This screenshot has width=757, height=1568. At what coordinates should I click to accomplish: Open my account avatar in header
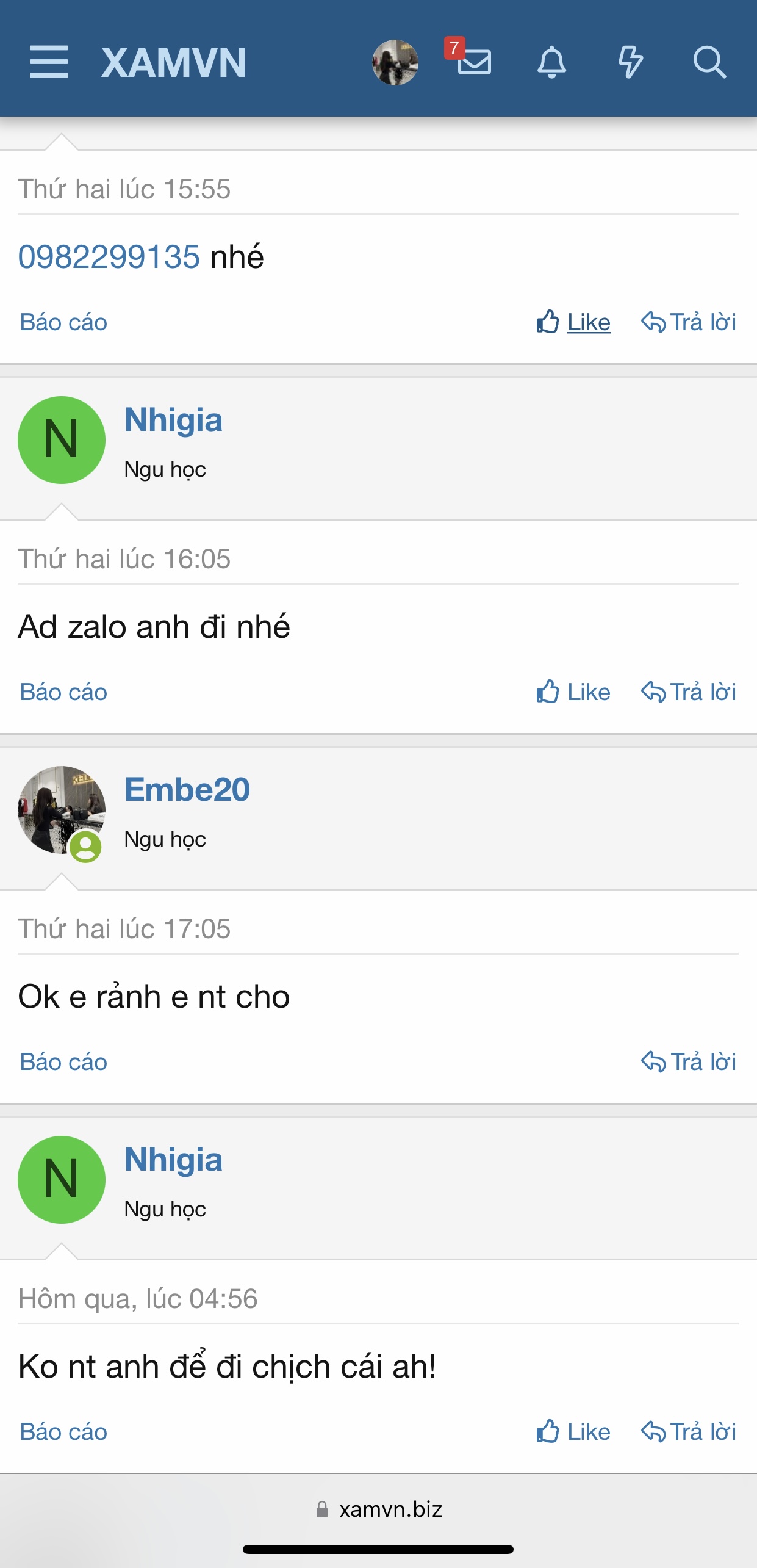coord(395,62)
